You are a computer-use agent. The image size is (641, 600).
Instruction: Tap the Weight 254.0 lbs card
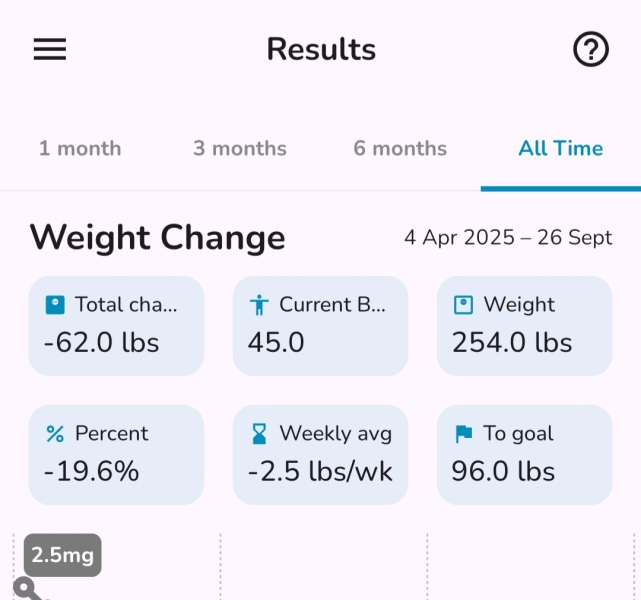[524, 326]
